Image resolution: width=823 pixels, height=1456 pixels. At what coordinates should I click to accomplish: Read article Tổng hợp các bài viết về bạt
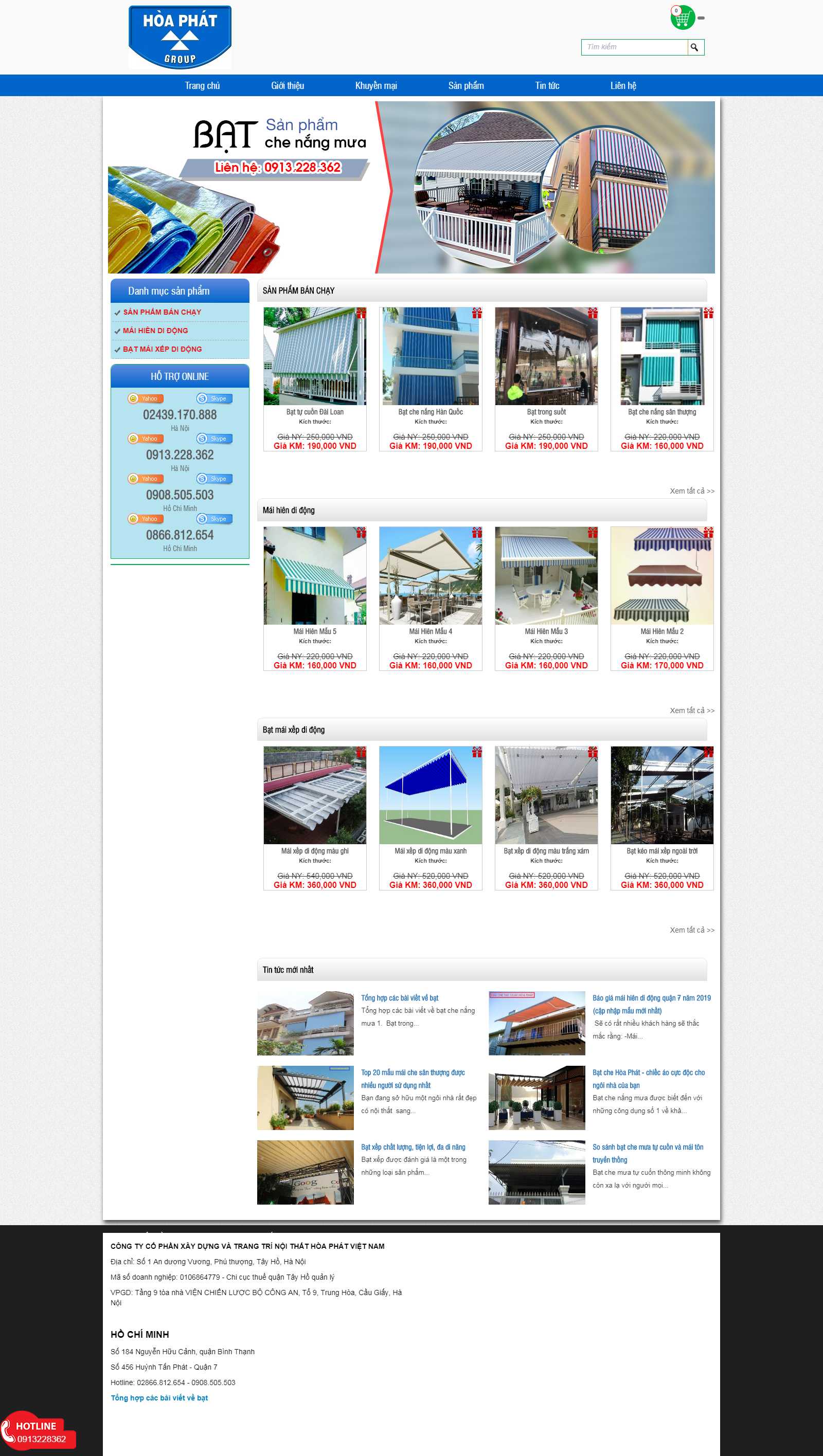399,998
